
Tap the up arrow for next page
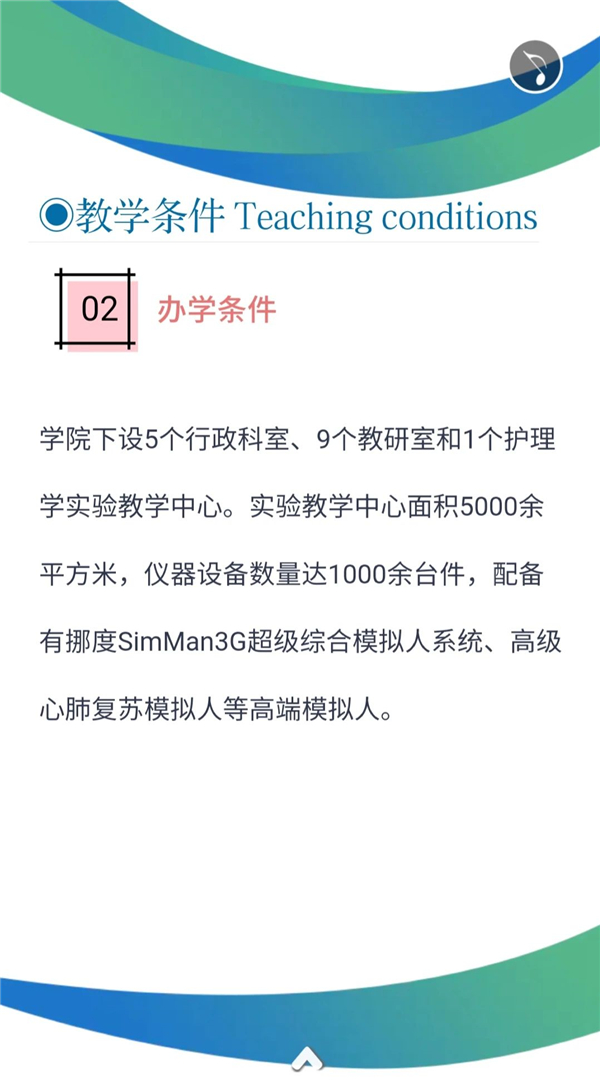[x=307, y=1058]
